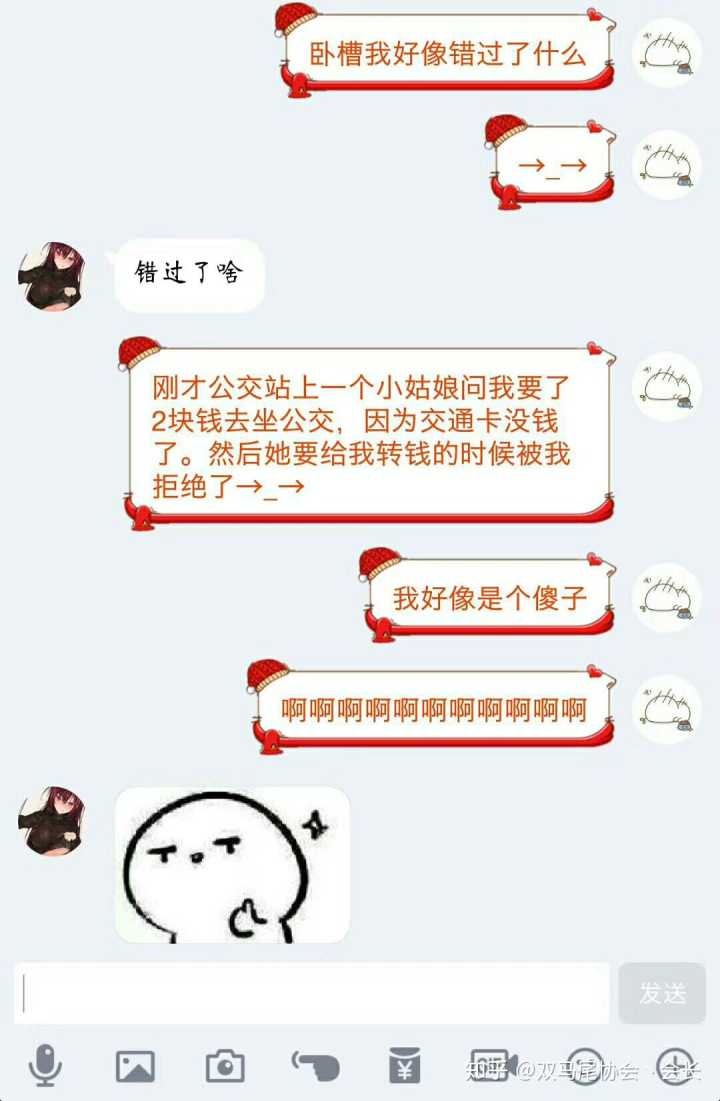The image size is (720, 1101).
Task: Open the red packet ¥ icon
Action: point(404,1068)
